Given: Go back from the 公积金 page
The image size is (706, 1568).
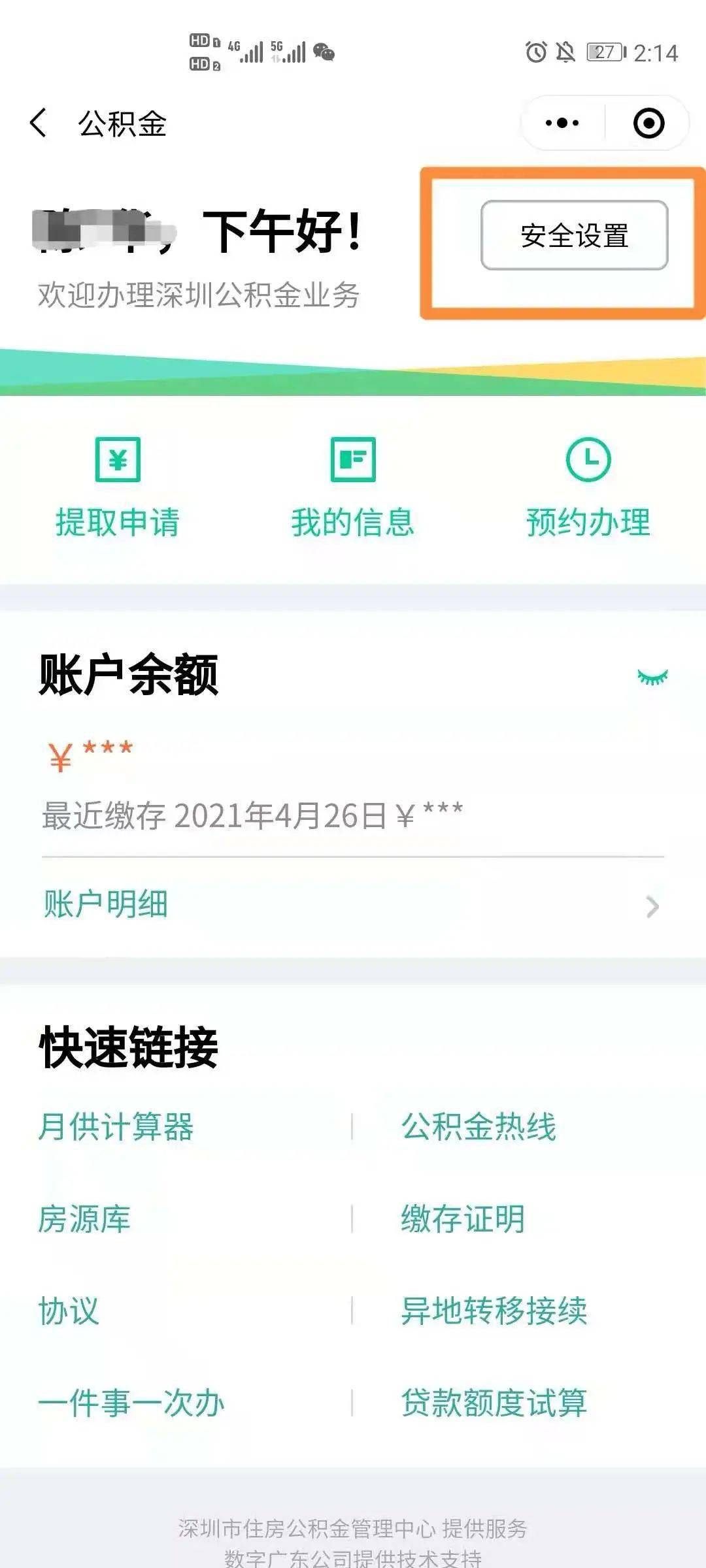Looking at the screenshot, I should click(39, 123).
